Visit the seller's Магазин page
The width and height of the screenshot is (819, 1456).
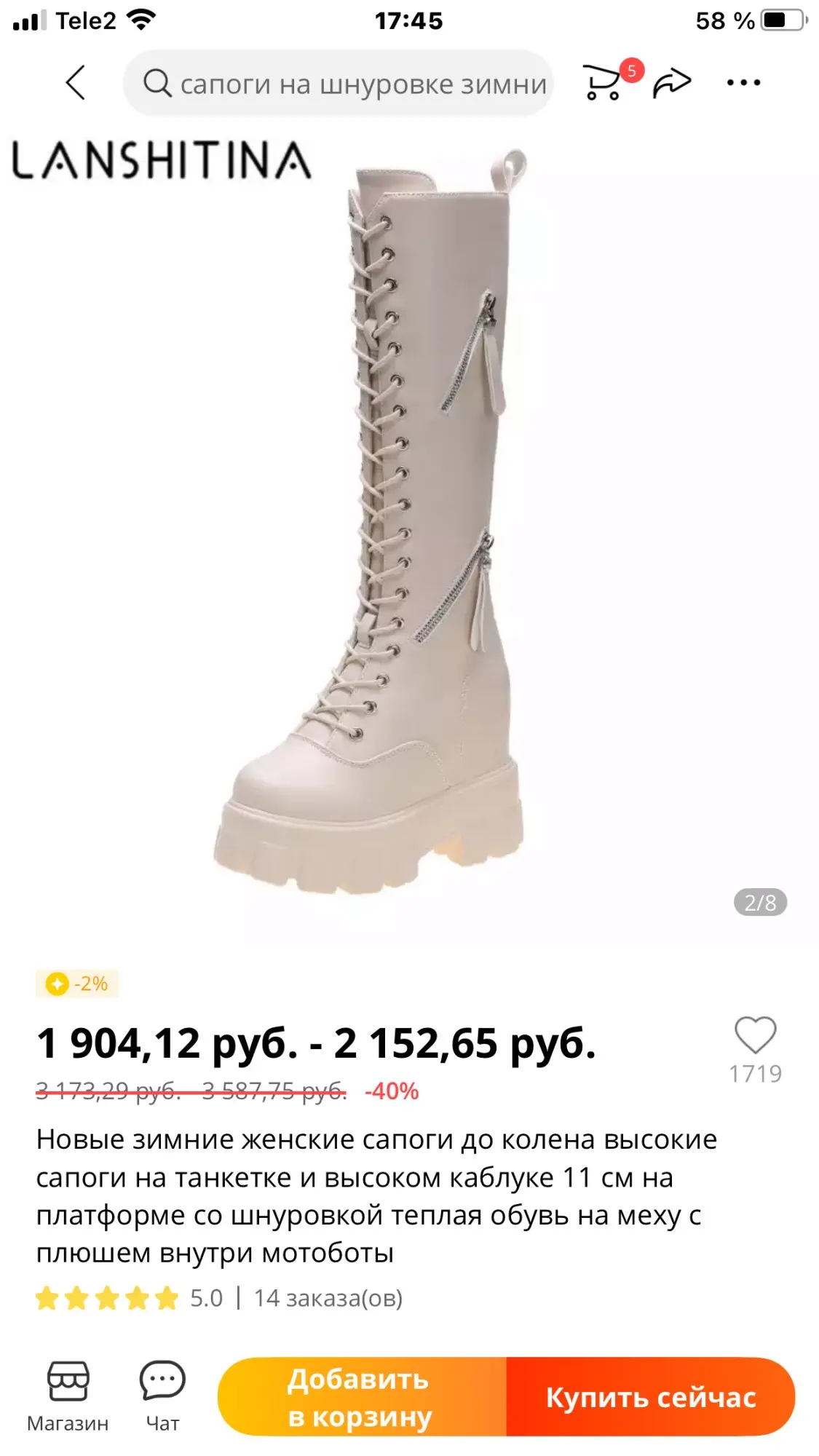tap(68, 1396)
